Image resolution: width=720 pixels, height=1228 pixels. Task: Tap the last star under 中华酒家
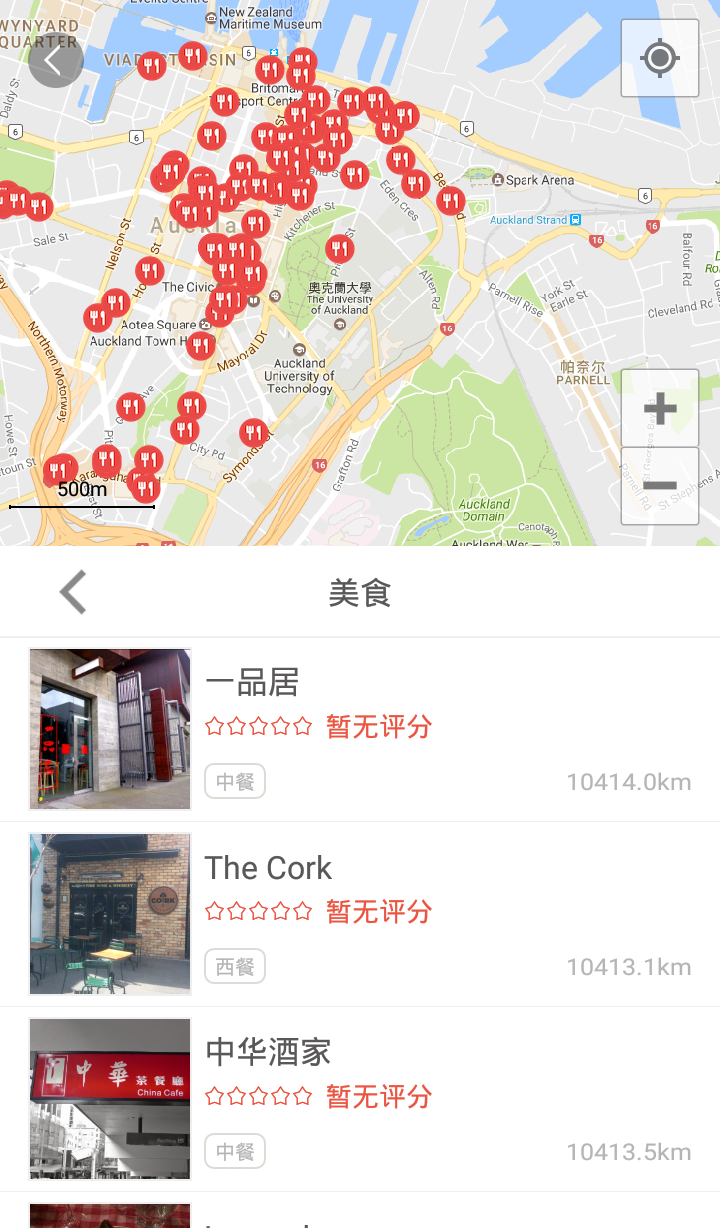coord(305,1096)
